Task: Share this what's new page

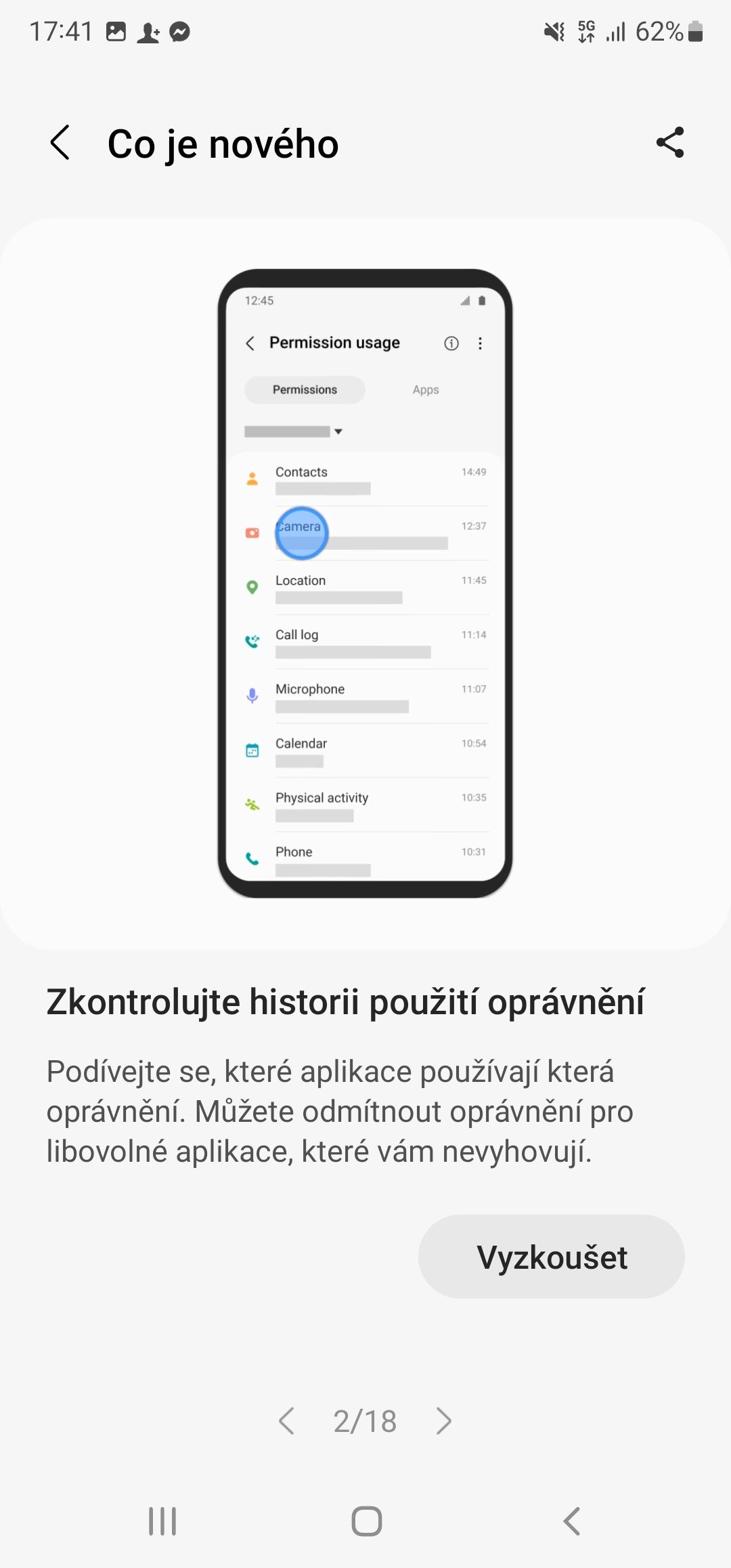Action: (670, 143)
